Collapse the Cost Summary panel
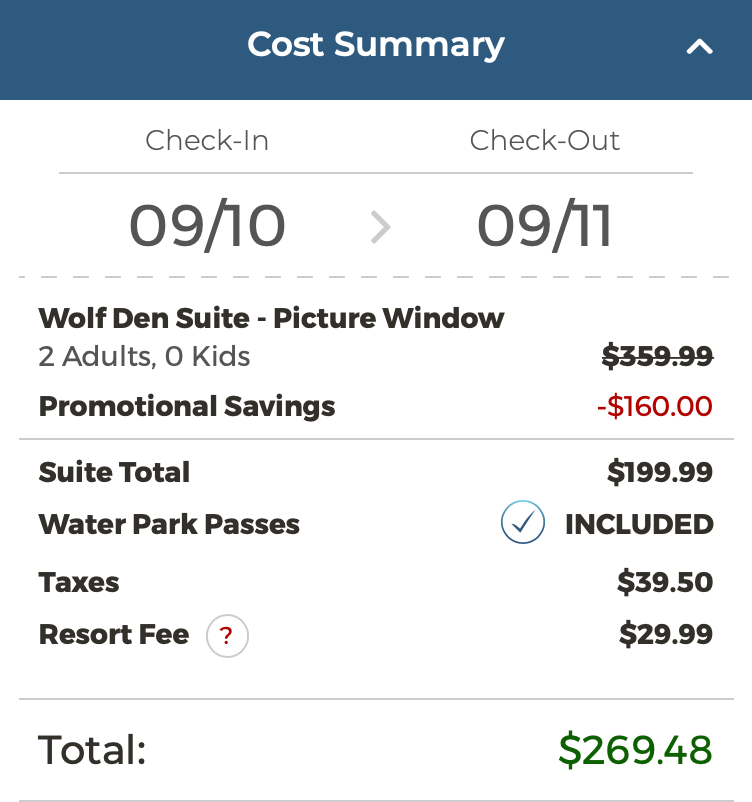Image resolution: width=752 pixels, height=802 pixels. (700, 46)
